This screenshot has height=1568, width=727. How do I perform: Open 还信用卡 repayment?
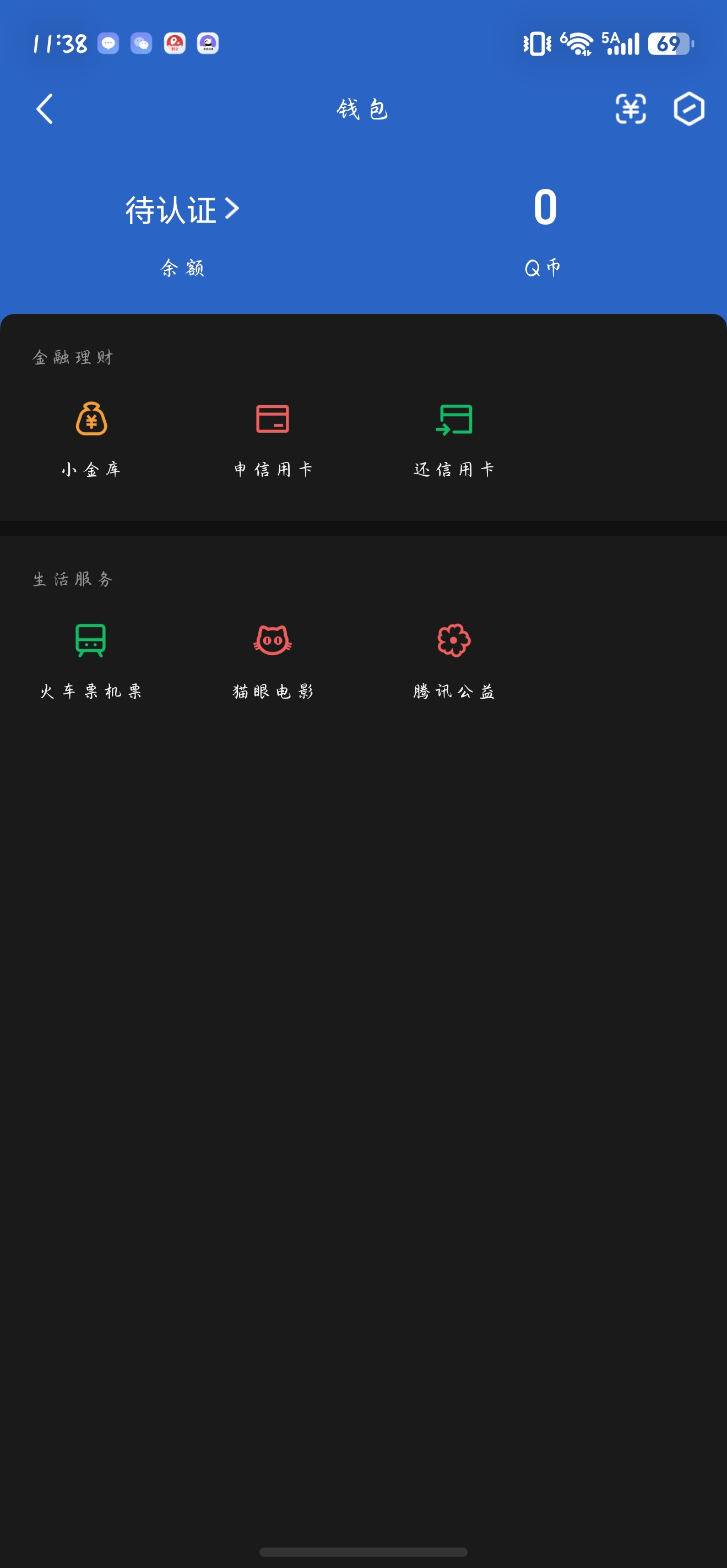(454, 439)
